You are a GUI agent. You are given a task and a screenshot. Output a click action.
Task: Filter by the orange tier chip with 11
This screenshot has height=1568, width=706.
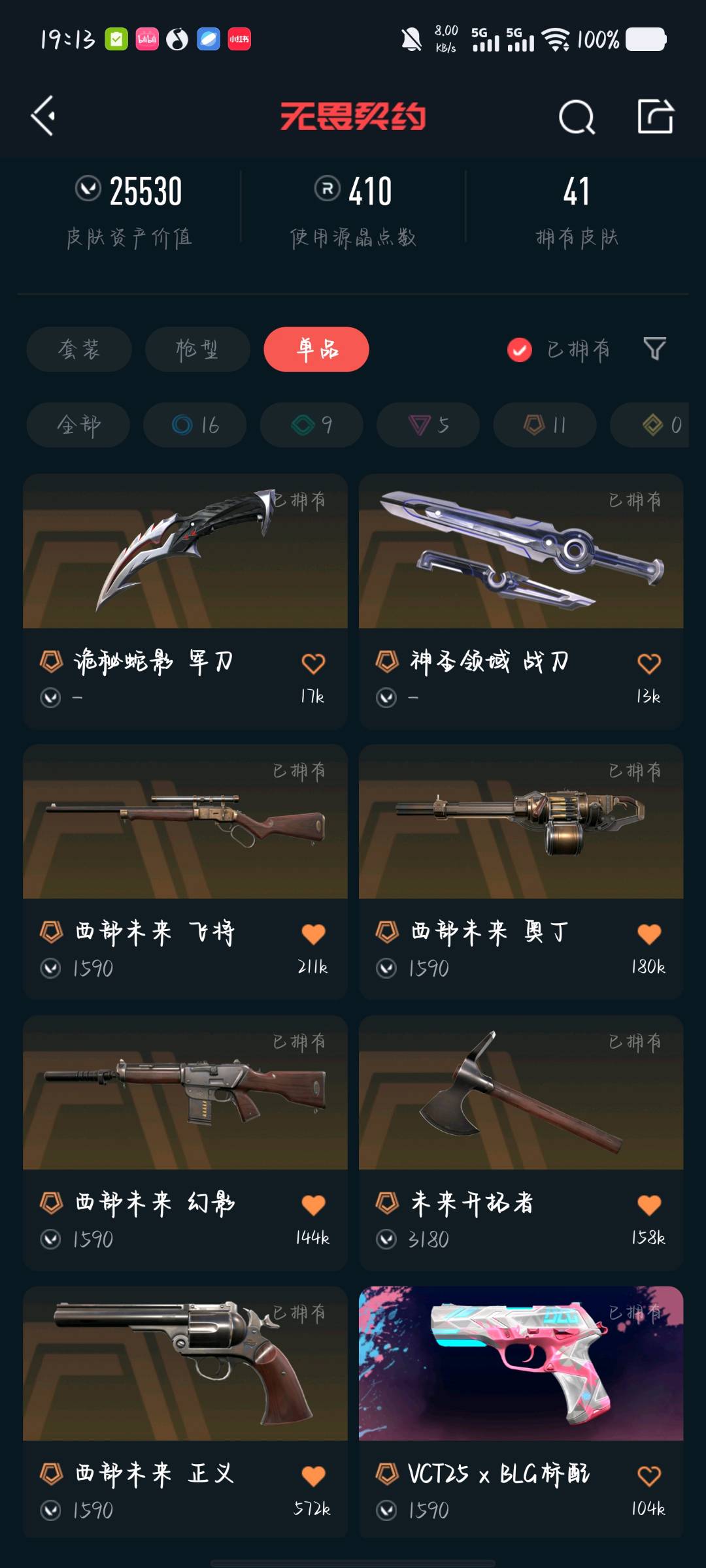545,425
